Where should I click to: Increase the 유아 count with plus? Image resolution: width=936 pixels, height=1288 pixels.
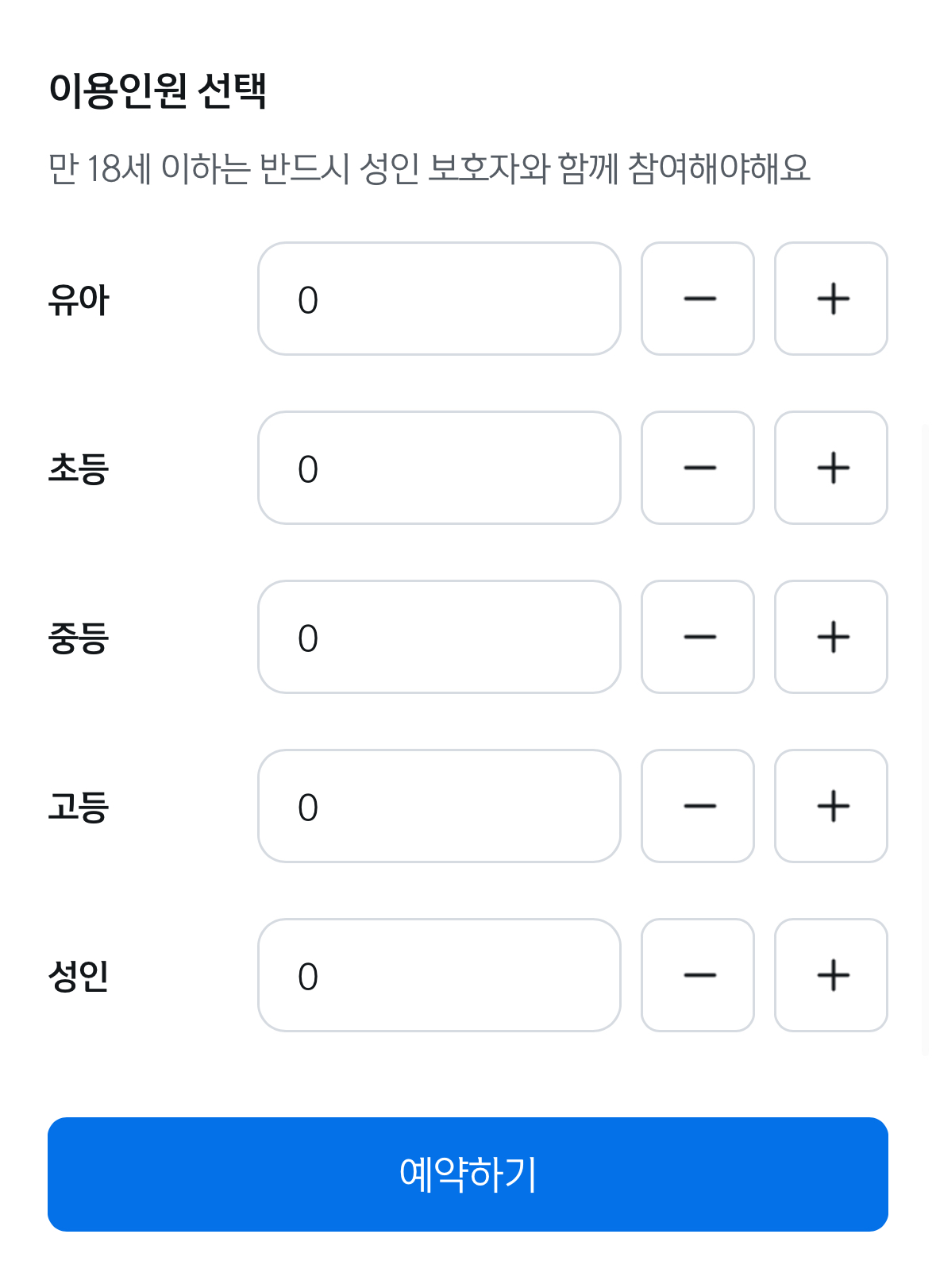tap(831, 299)
